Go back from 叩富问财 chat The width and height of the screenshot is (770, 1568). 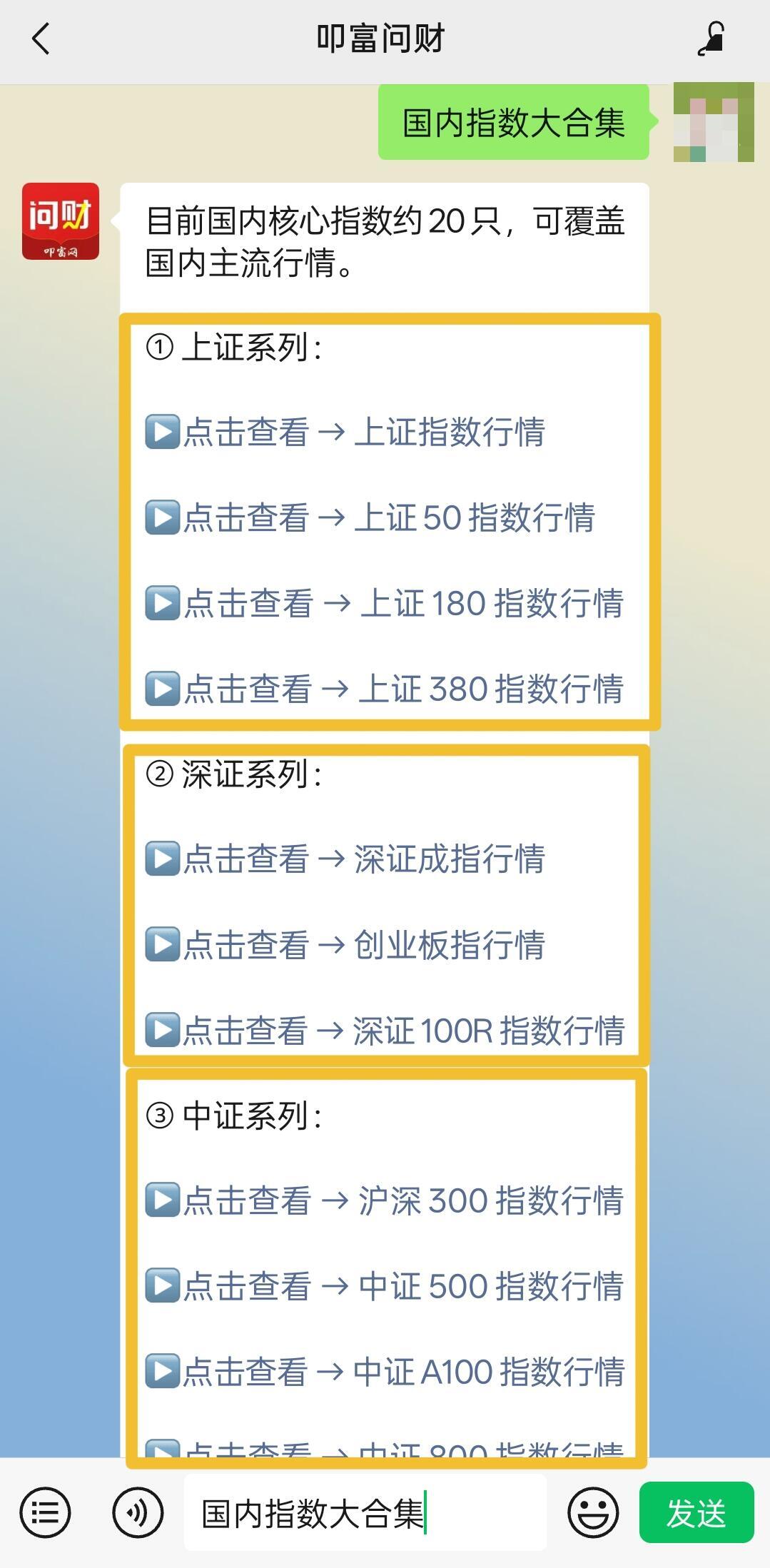41,39
